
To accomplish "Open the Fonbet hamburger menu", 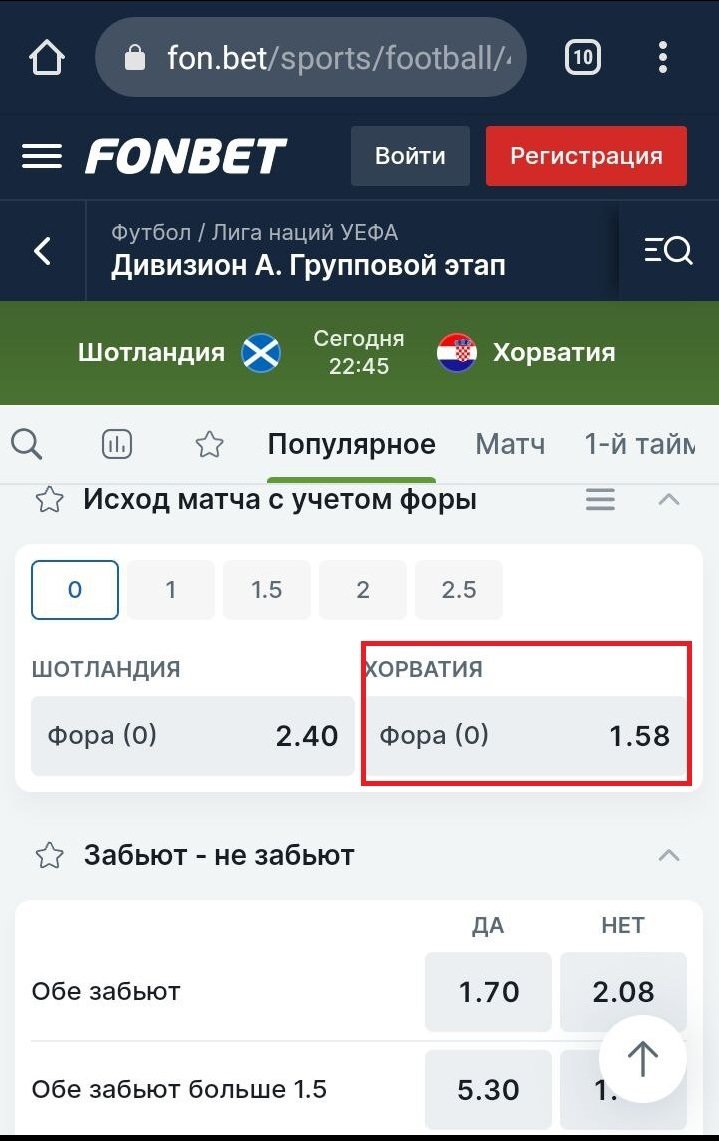I will pos(42,156).
